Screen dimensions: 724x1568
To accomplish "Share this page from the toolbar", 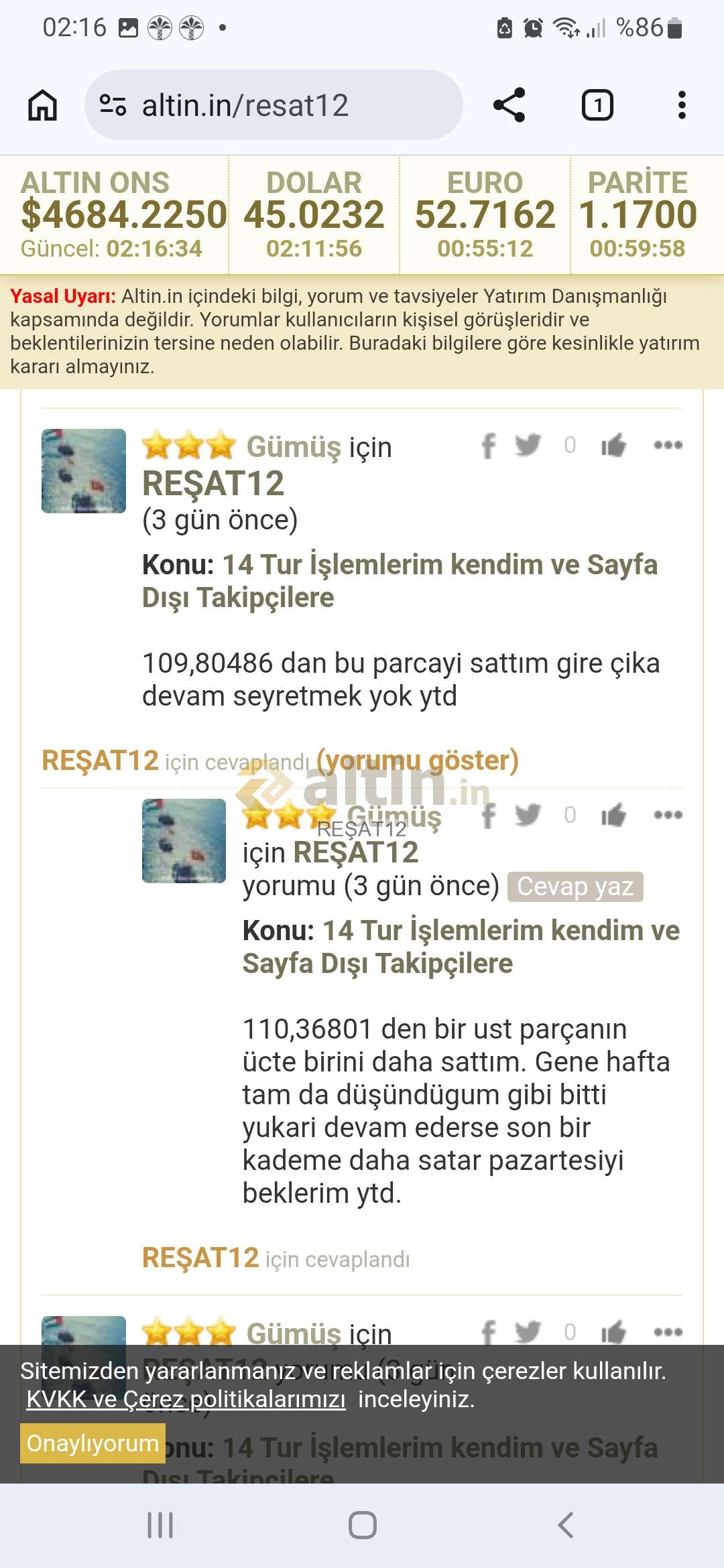I will coord(509,105).
